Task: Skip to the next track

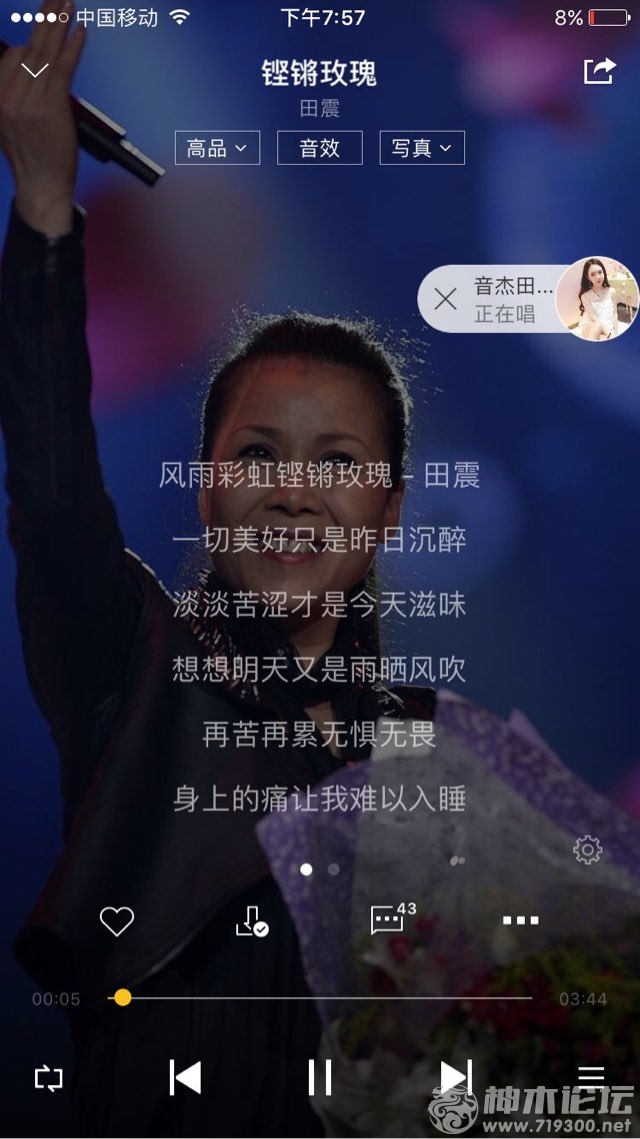Action: click(456, 1077)
